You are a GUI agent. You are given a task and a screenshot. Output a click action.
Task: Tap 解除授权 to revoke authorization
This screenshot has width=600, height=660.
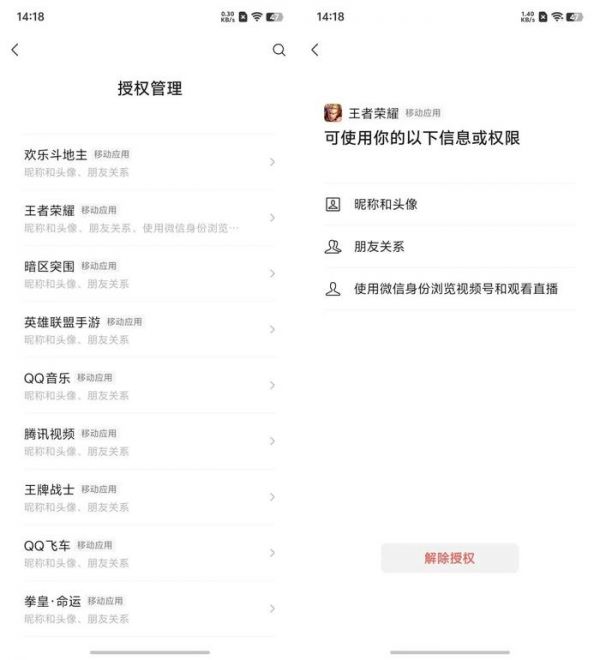(450, 558)
